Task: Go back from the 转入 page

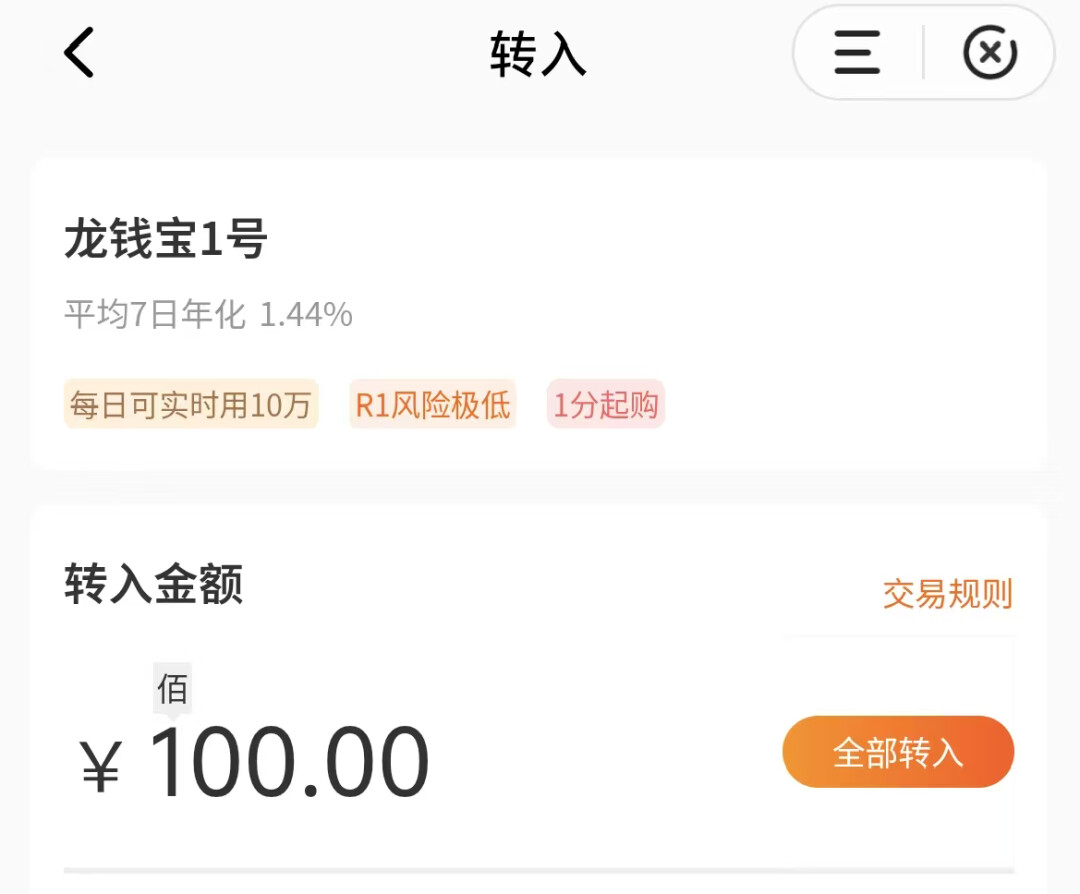Action: pyautogui.click(x=79, y=52)
